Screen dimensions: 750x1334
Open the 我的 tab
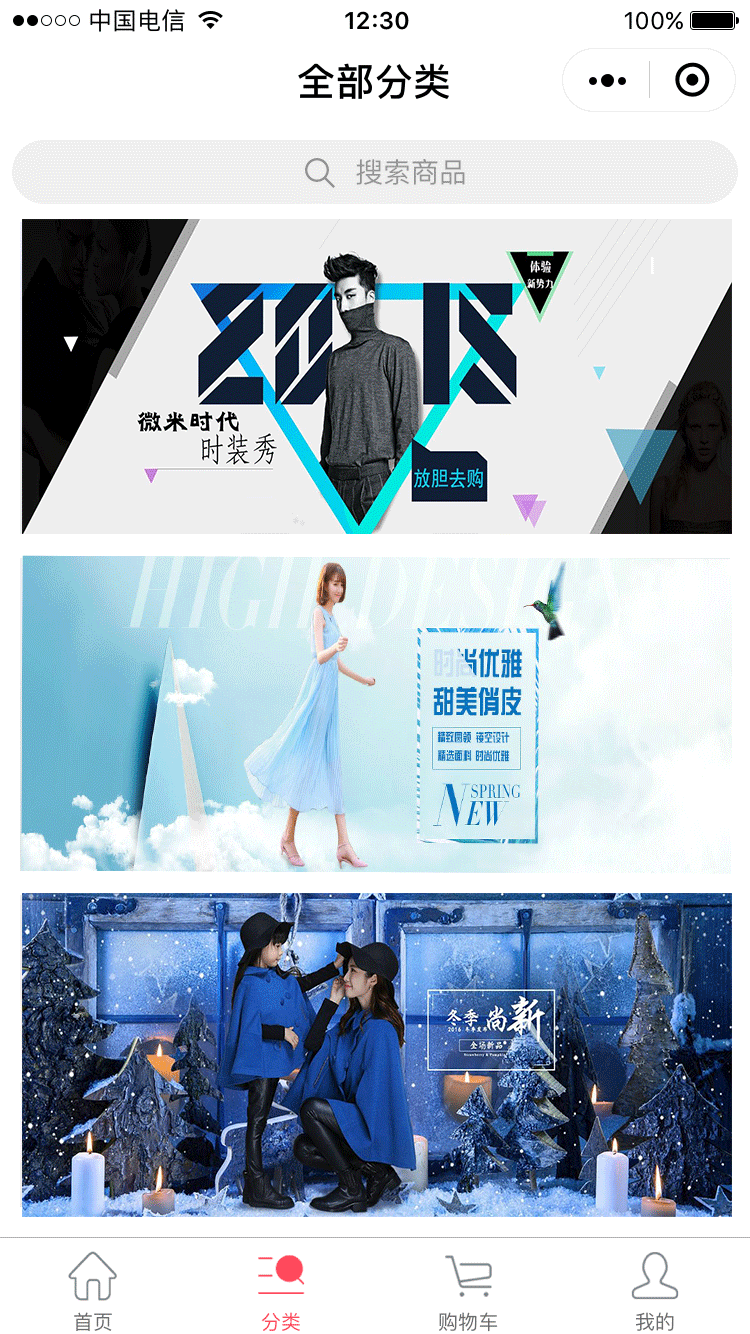coord(655,1290)
